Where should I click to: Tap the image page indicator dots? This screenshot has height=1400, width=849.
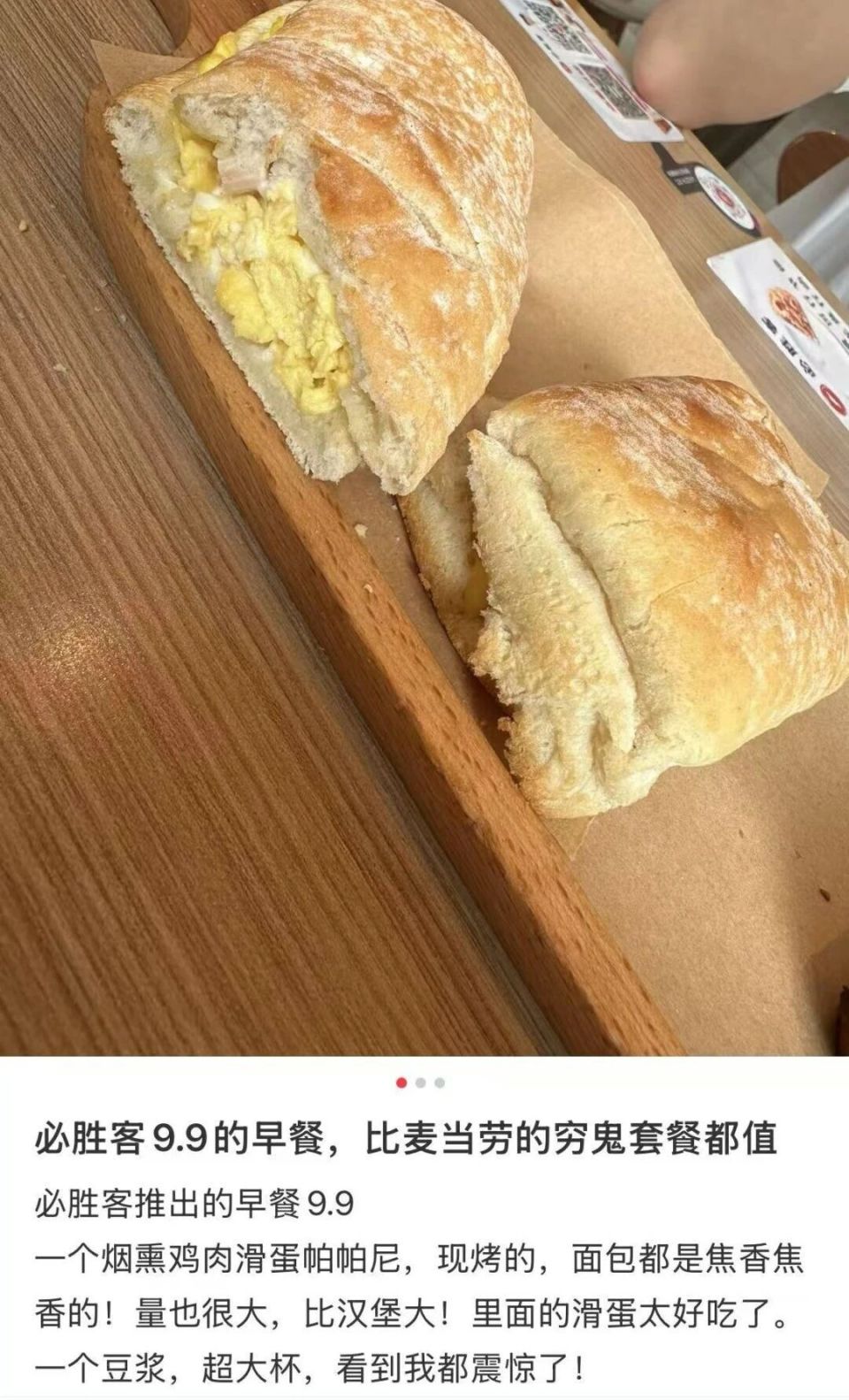(421, 1083)
